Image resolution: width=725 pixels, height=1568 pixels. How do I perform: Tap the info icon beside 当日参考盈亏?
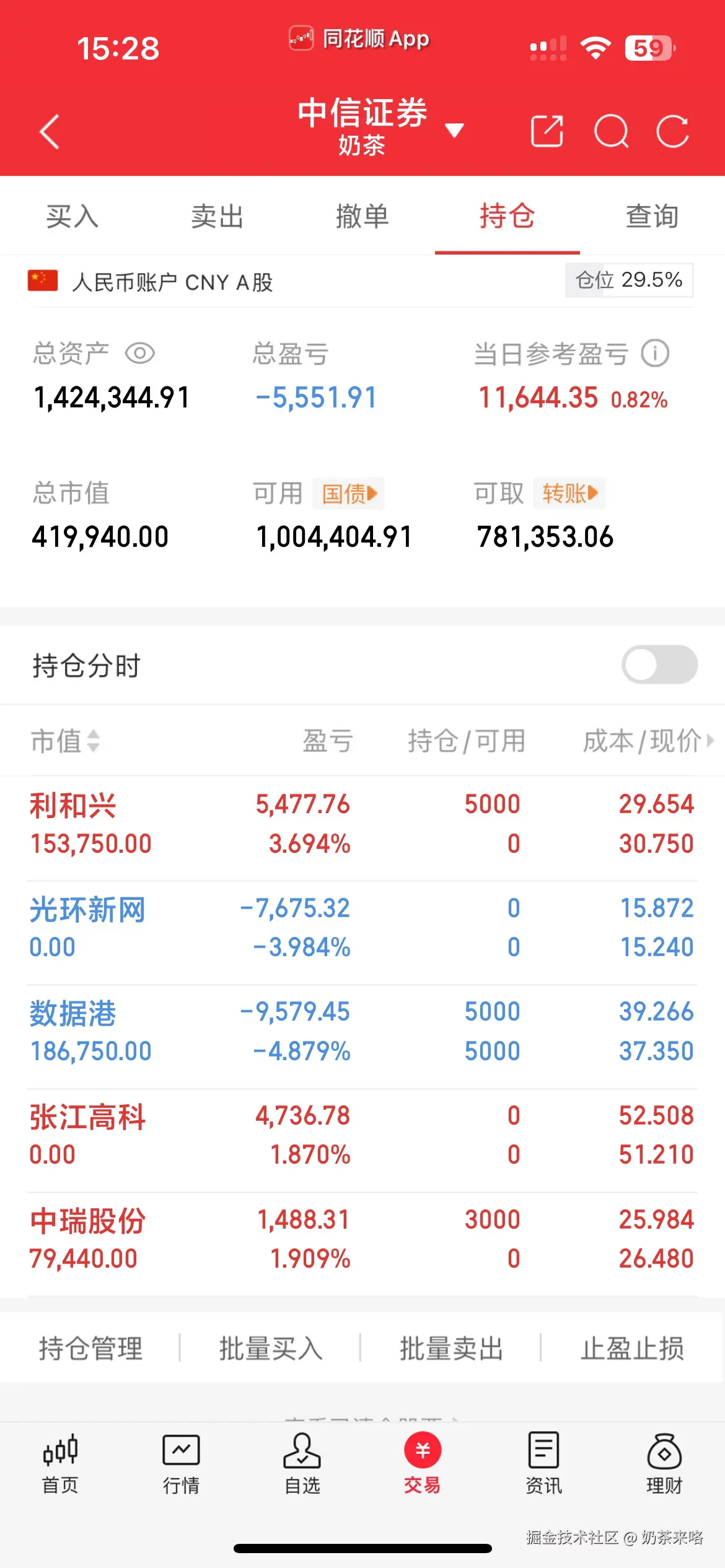(x=655, y=353)
